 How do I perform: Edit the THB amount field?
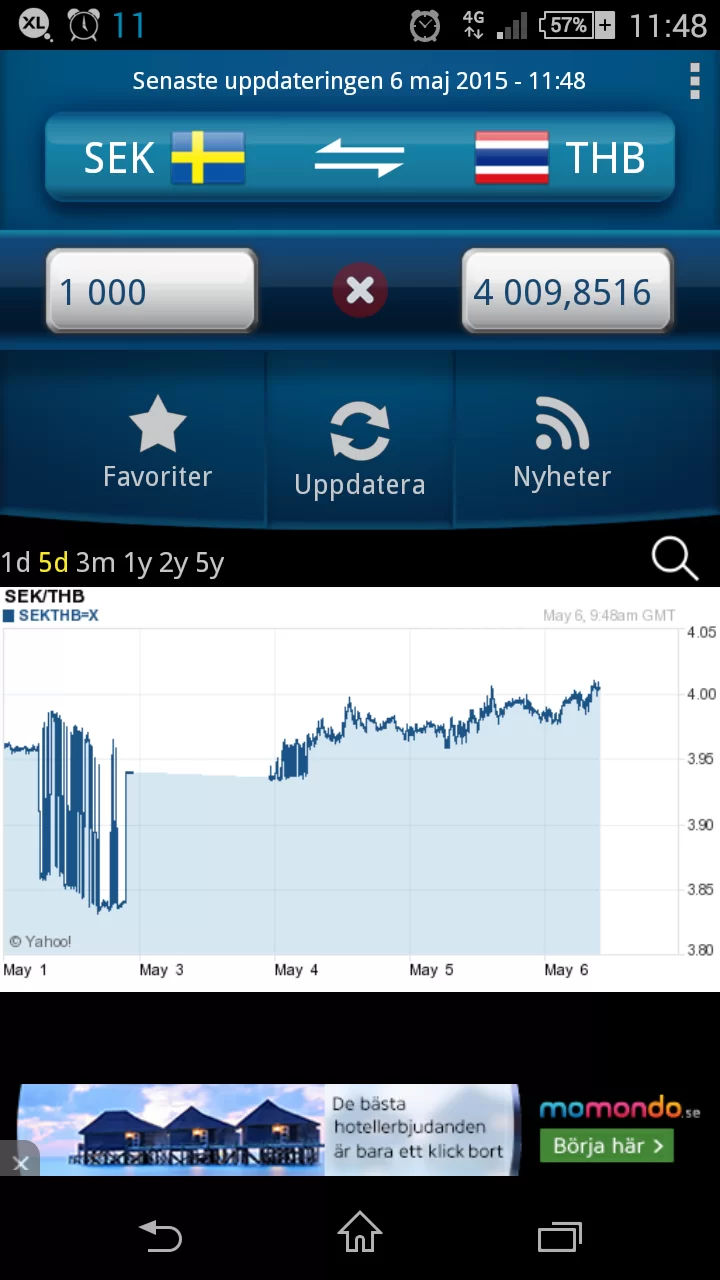[566, 291]
